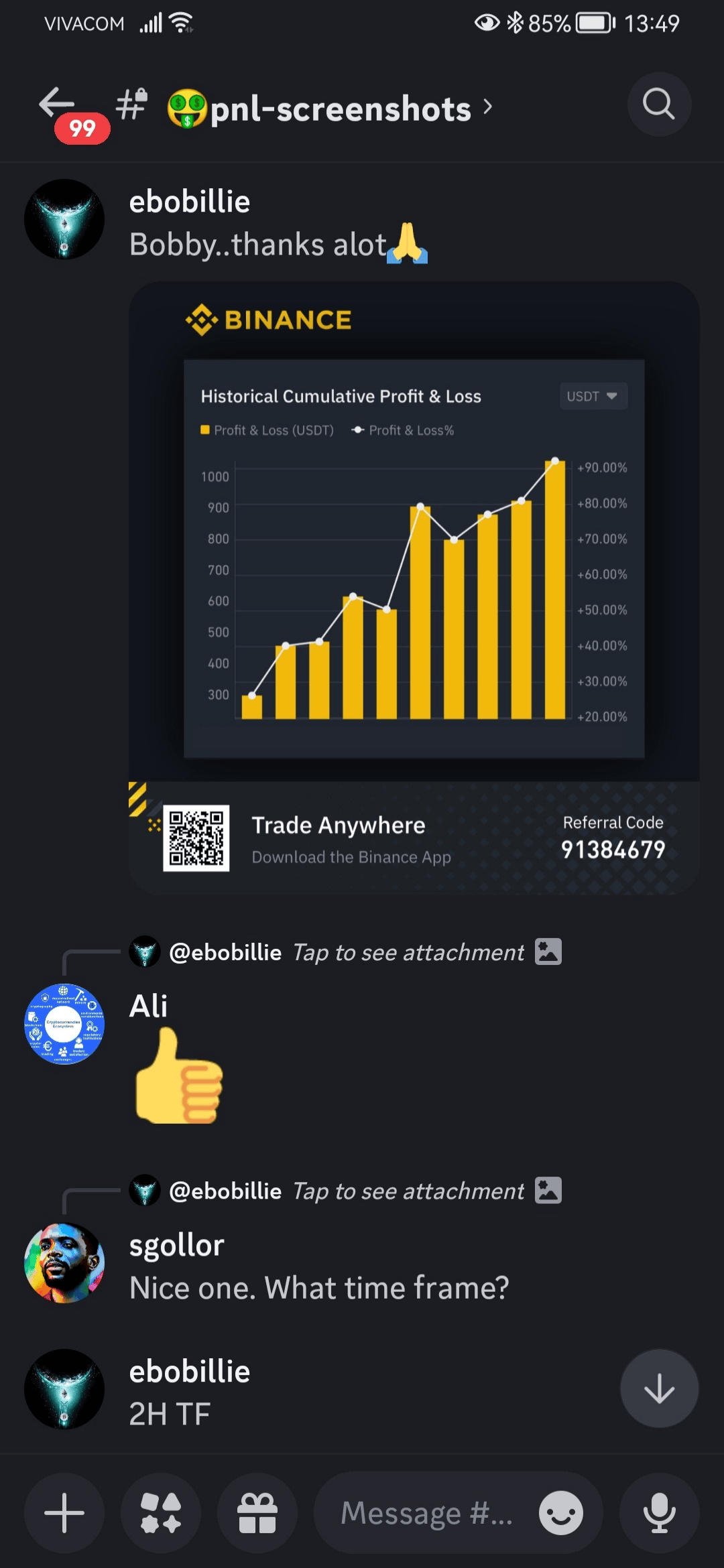Viewport: 724px width, 1568px height.
Task: Search messages in this channel
Action: [659, 105]
